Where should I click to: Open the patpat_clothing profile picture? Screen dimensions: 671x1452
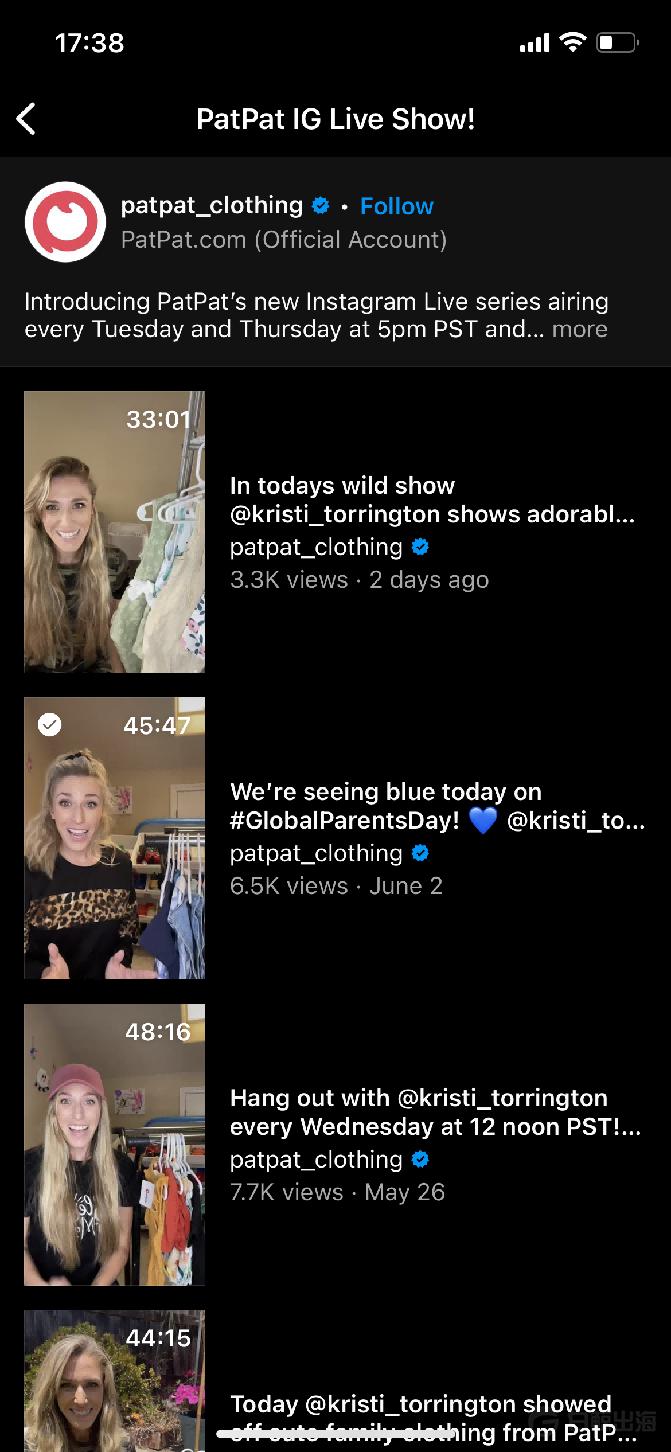point(65,222)
